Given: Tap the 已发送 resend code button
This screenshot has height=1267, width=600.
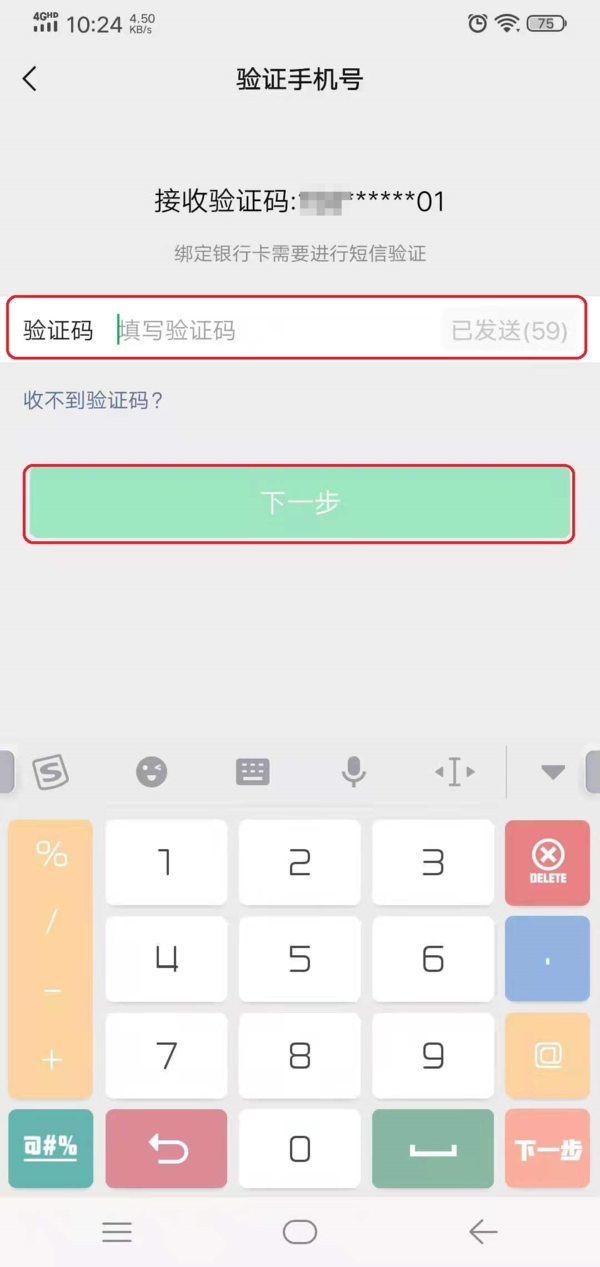Looking at the screenshot, I should [x=509, y=330].
